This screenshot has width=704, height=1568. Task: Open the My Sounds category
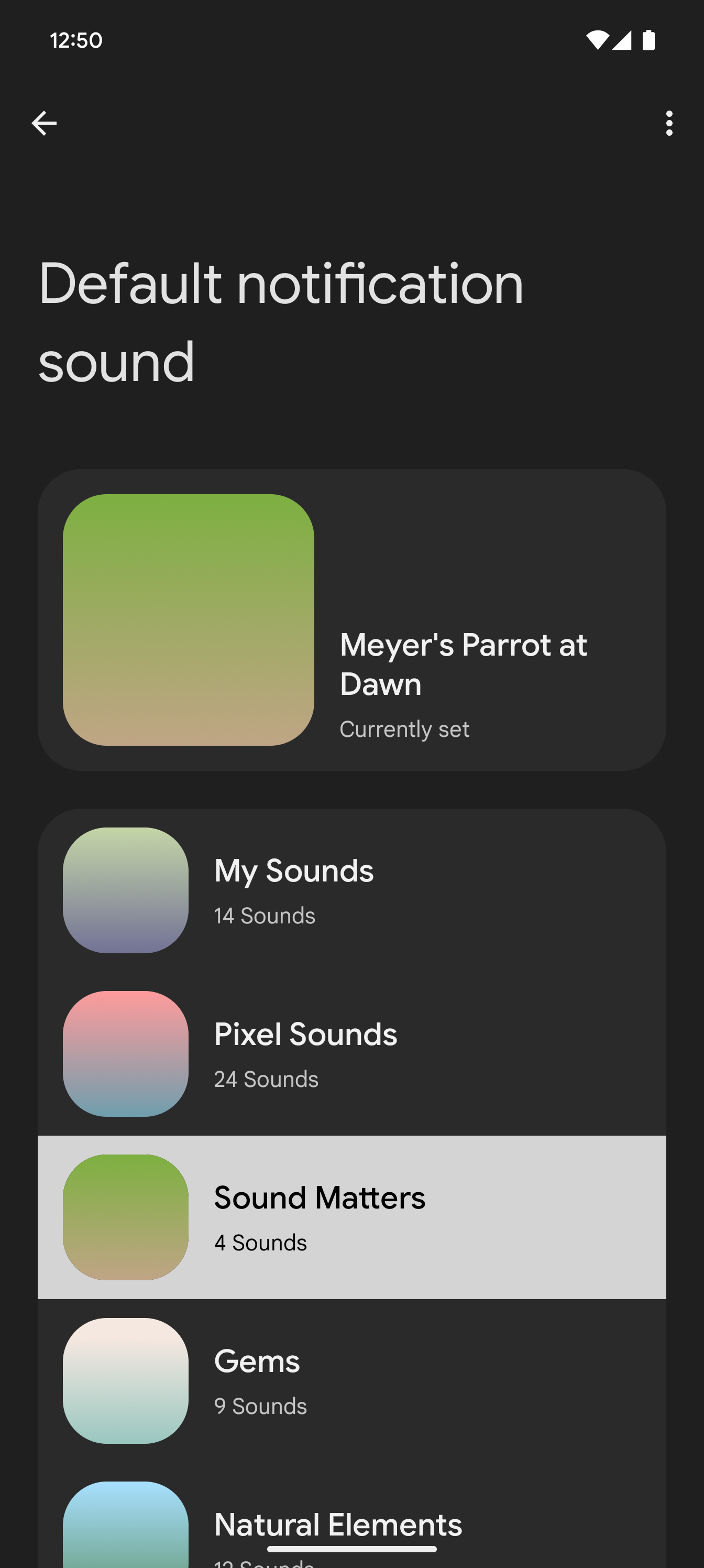pyautogui.click(x=351, y=890)
